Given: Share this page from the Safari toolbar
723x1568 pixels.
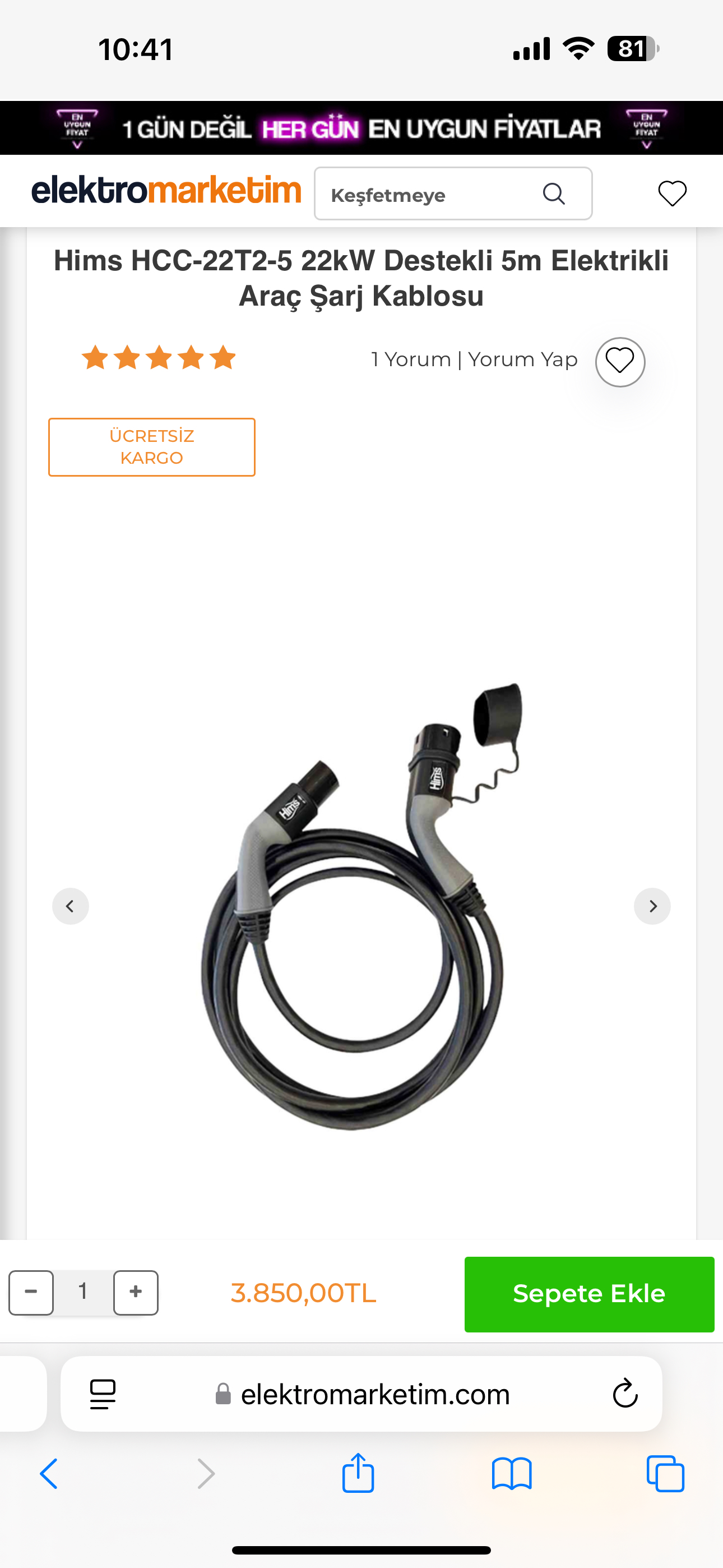Looking at the screenshot, I should [358, 1473].
